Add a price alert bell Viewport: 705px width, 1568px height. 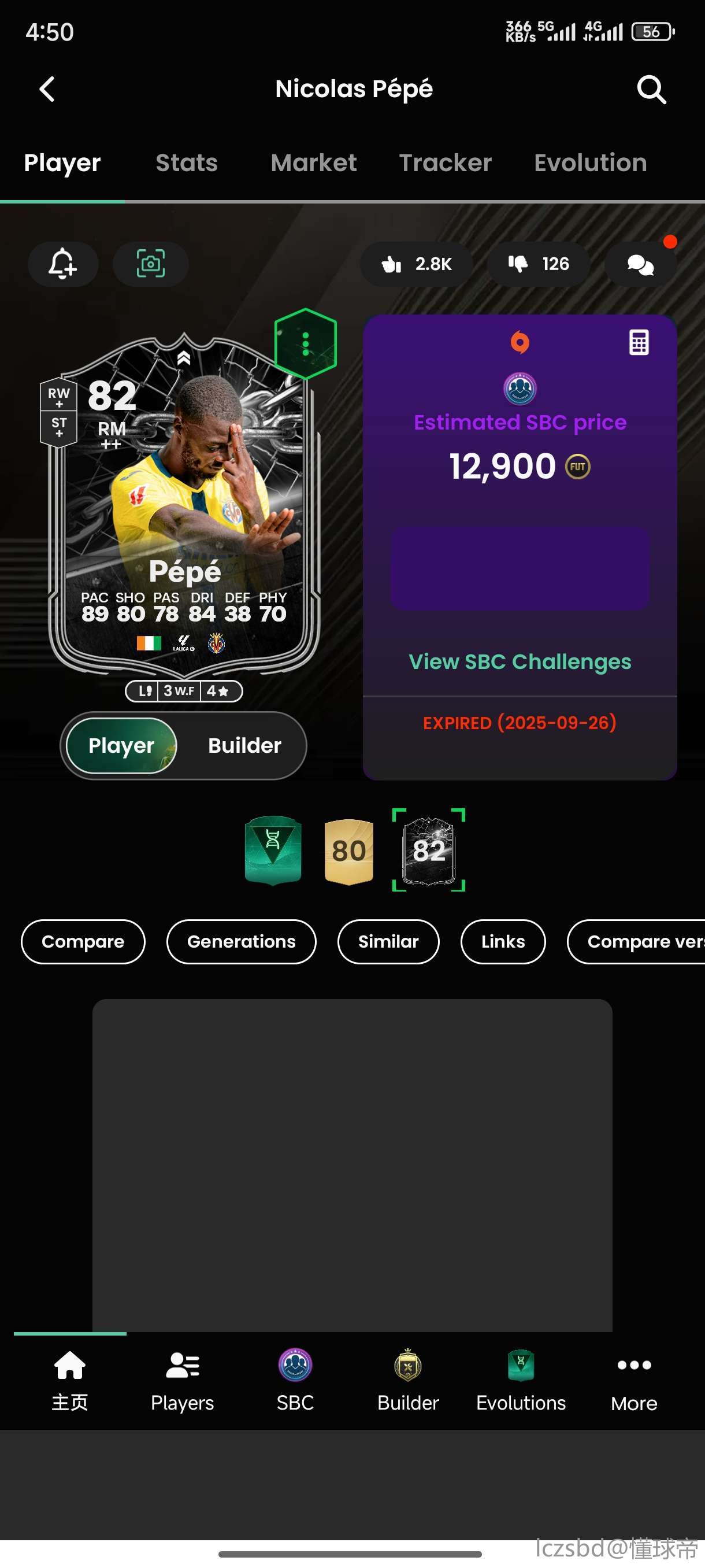62,264
